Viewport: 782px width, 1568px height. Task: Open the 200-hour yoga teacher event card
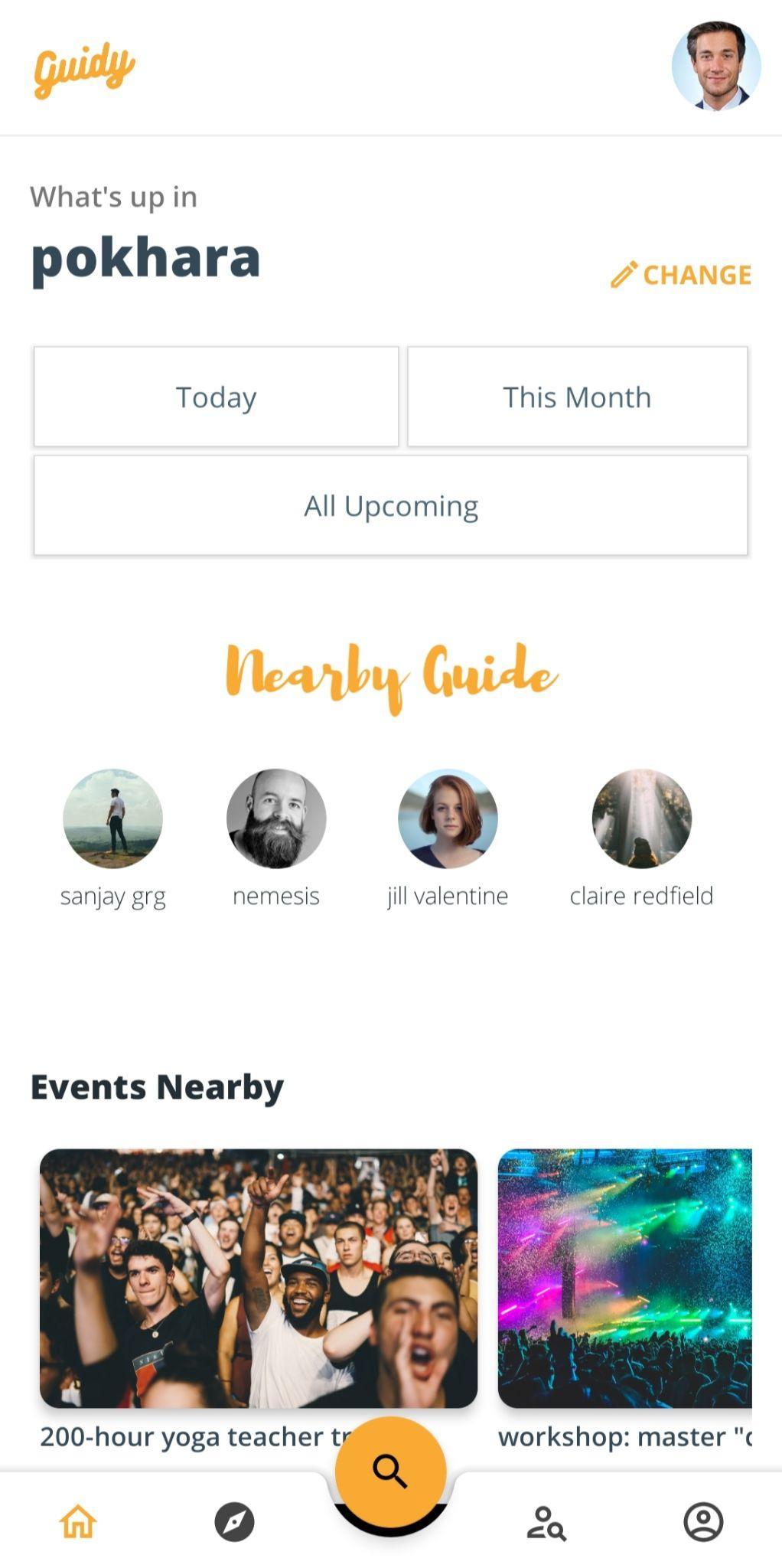coord(259,1278)
